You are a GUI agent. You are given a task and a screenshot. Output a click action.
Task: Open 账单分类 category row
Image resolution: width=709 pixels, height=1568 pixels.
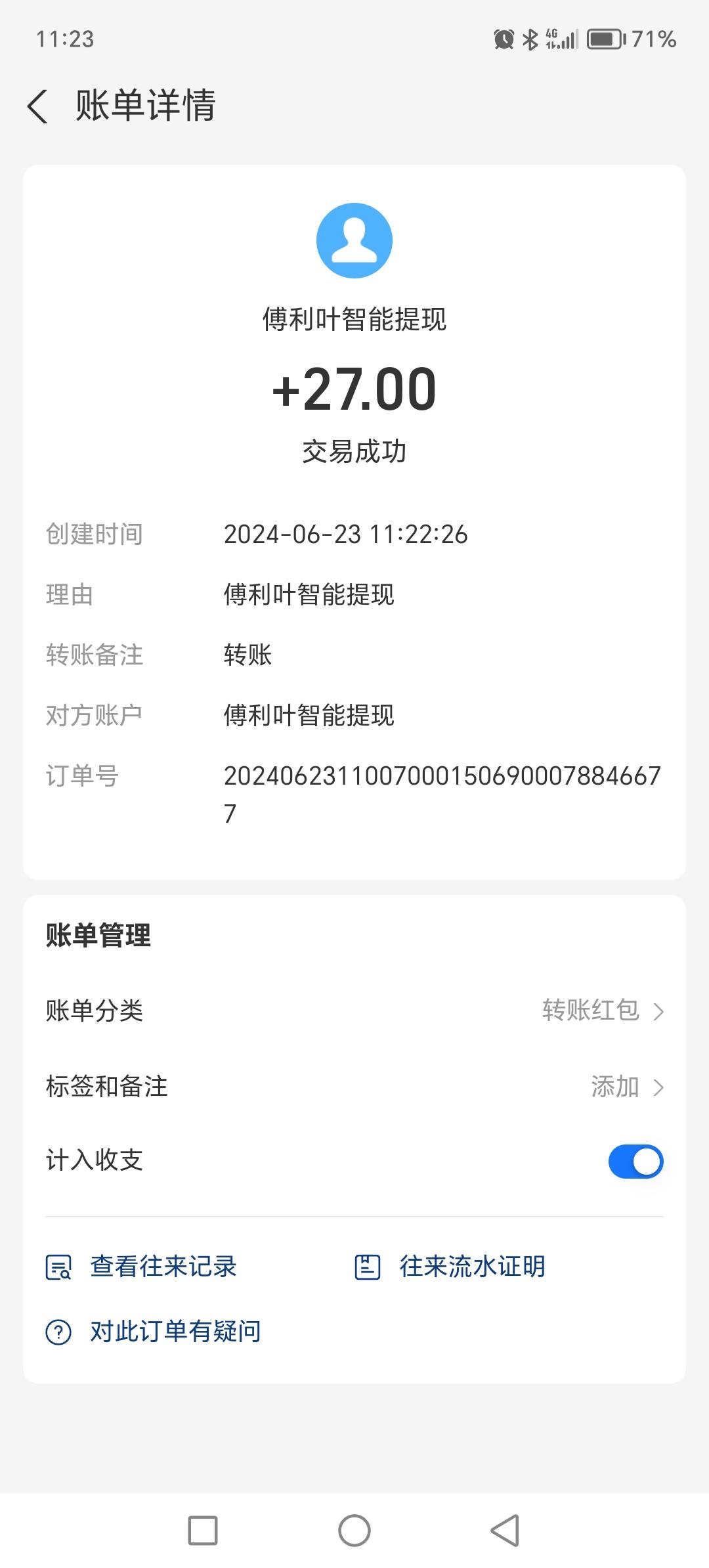354,1011
